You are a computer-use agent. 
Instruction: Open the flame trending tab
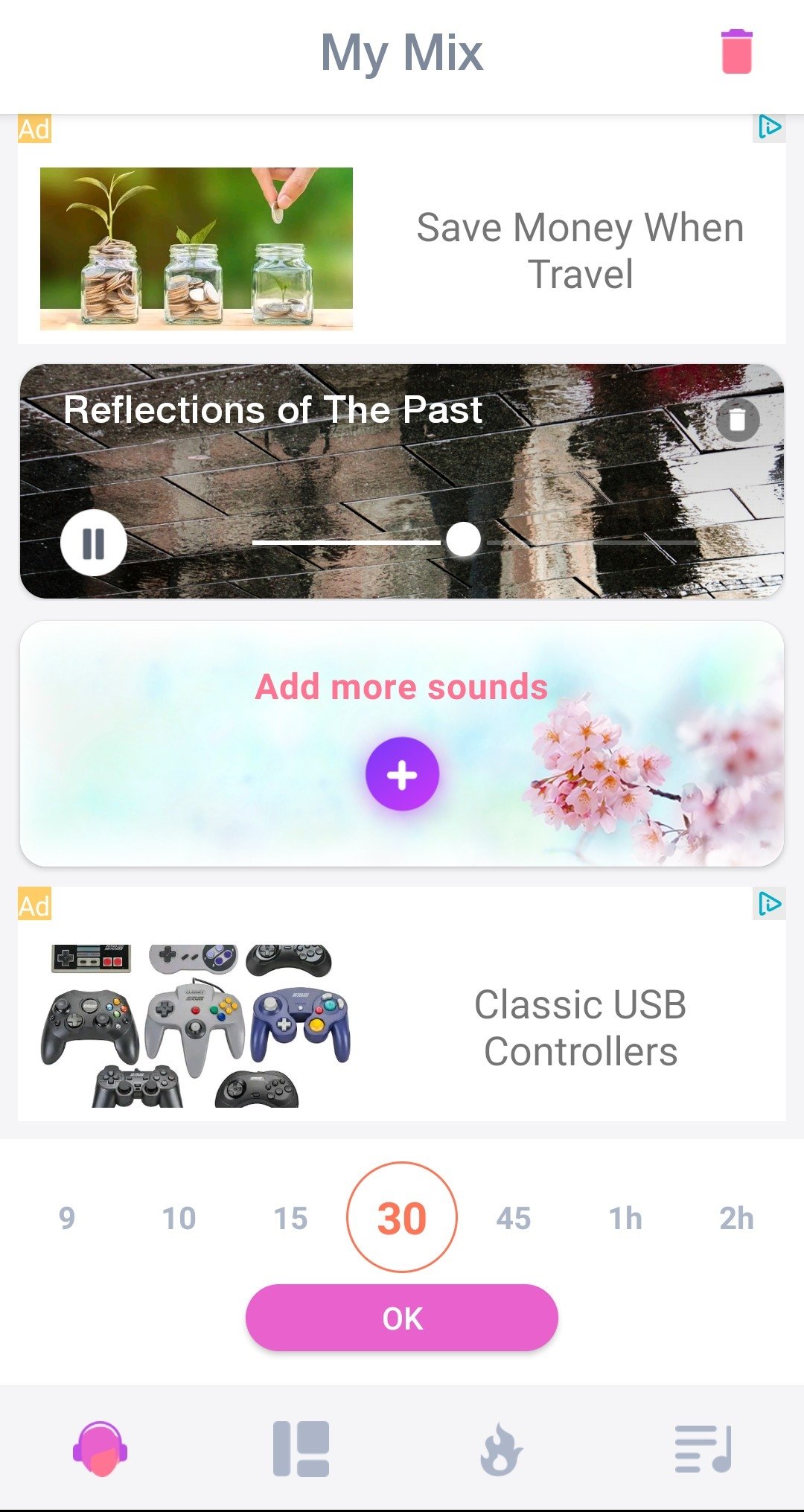pos(501,1448)
